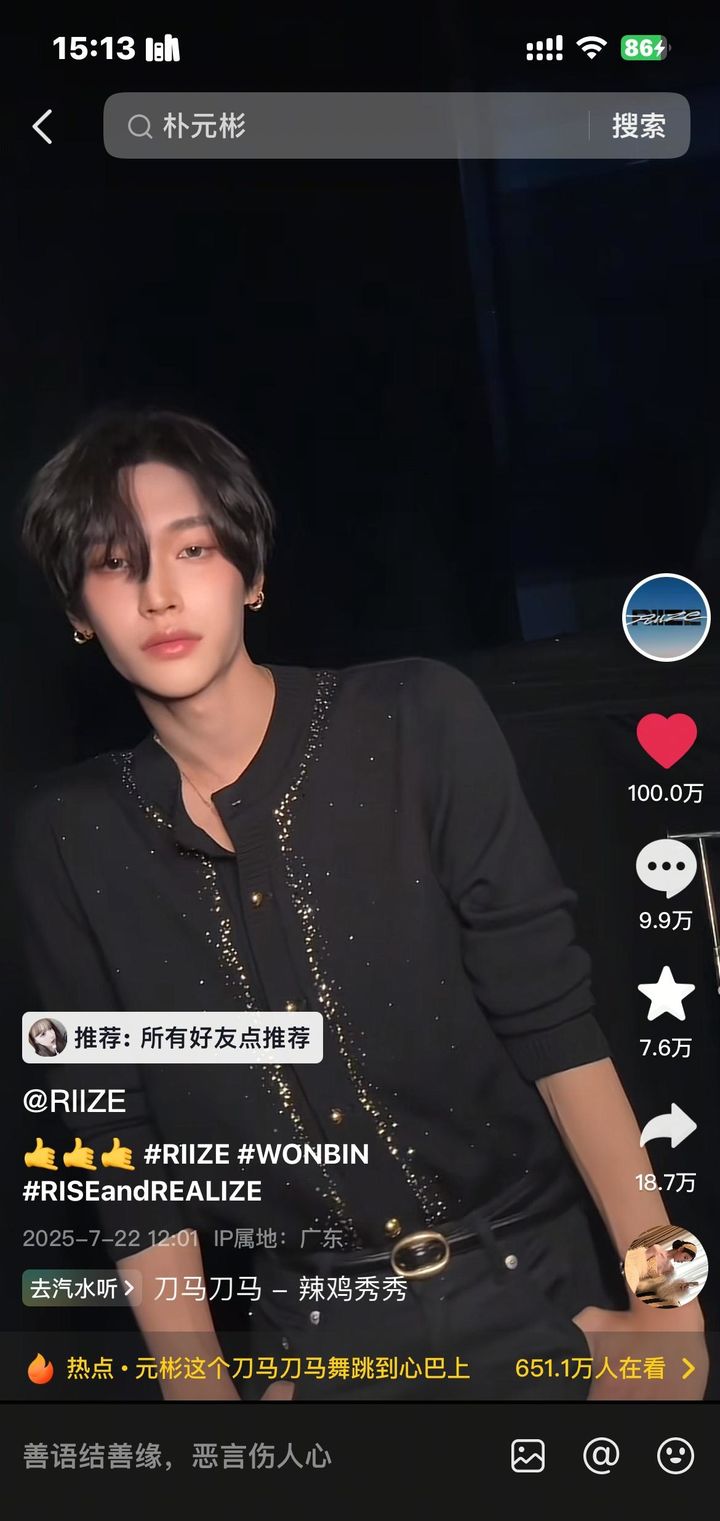The width and height of the screenshot is (720, 1521).
Task: Open the 热点 trending topic banner
Action: (x=360, y=1367)
